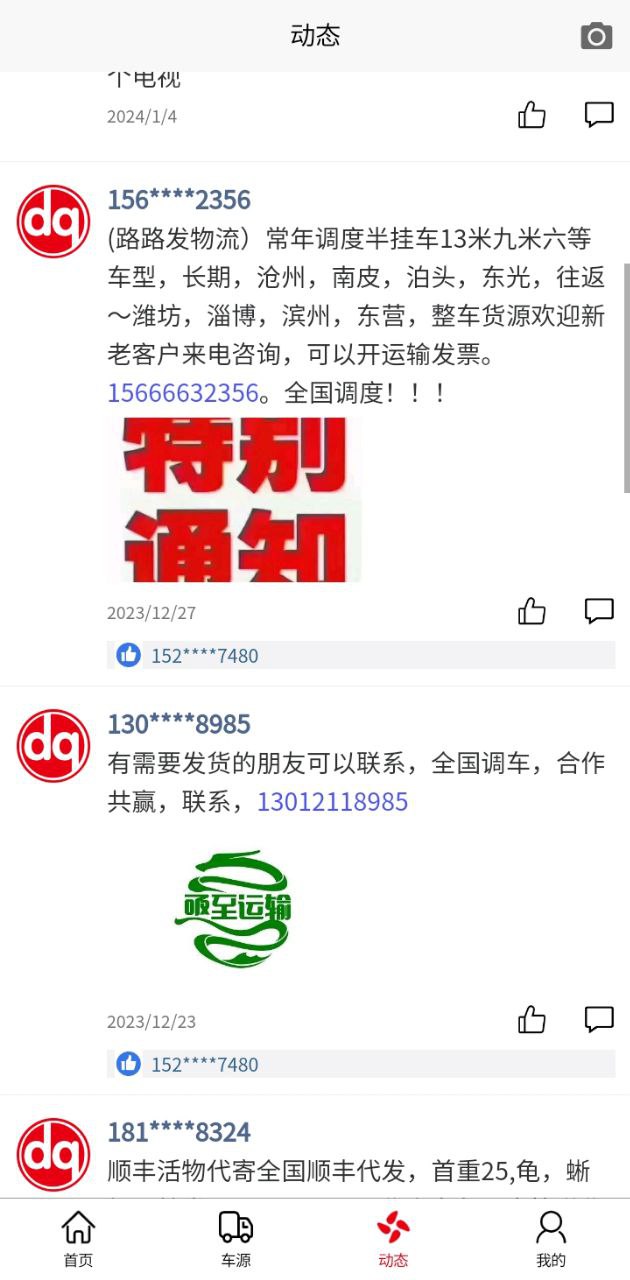Comment on the post by 156****2356

(599, 611)
